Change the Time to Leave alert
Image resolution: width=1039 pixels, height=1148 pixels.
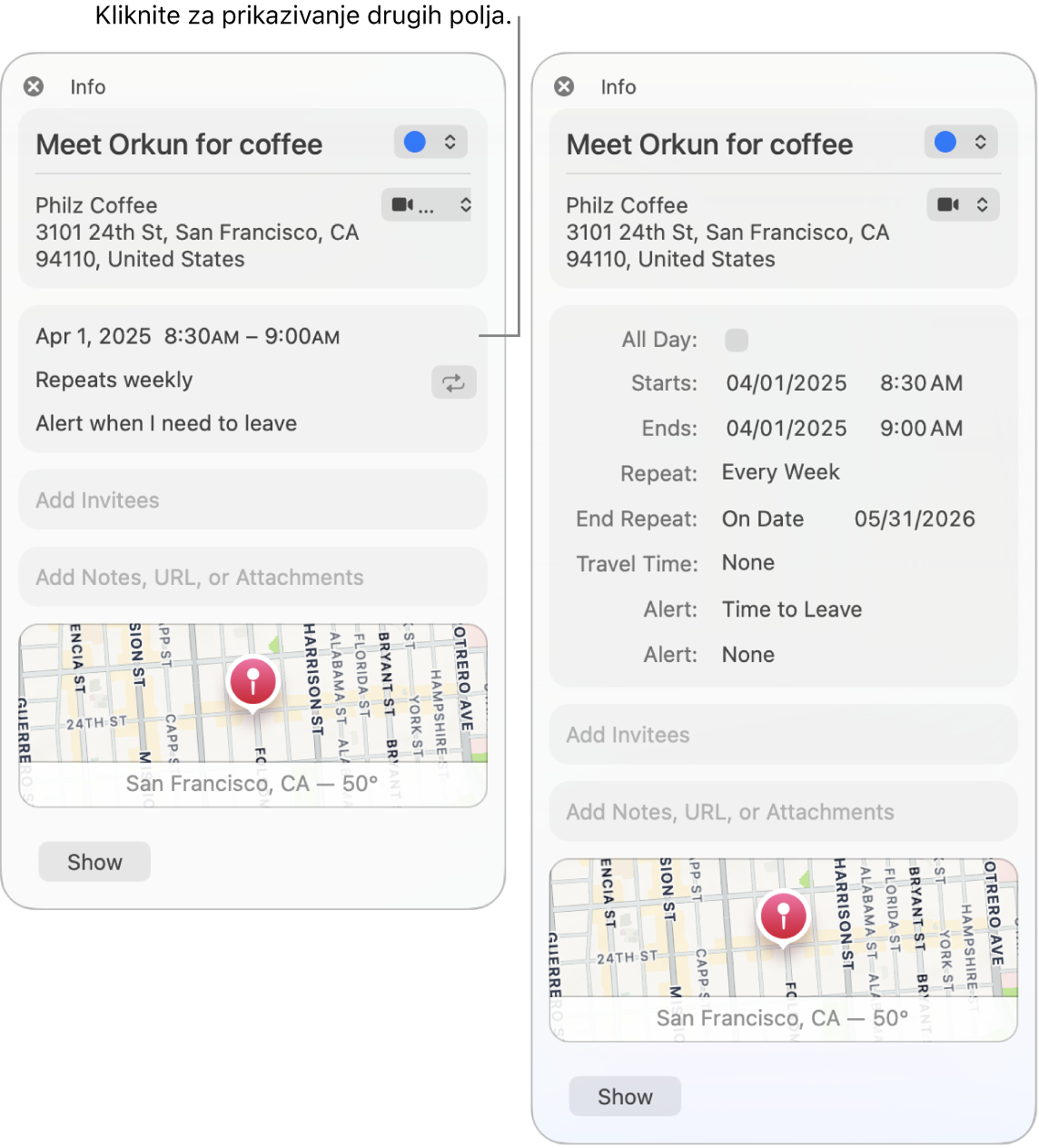point(791,609)
